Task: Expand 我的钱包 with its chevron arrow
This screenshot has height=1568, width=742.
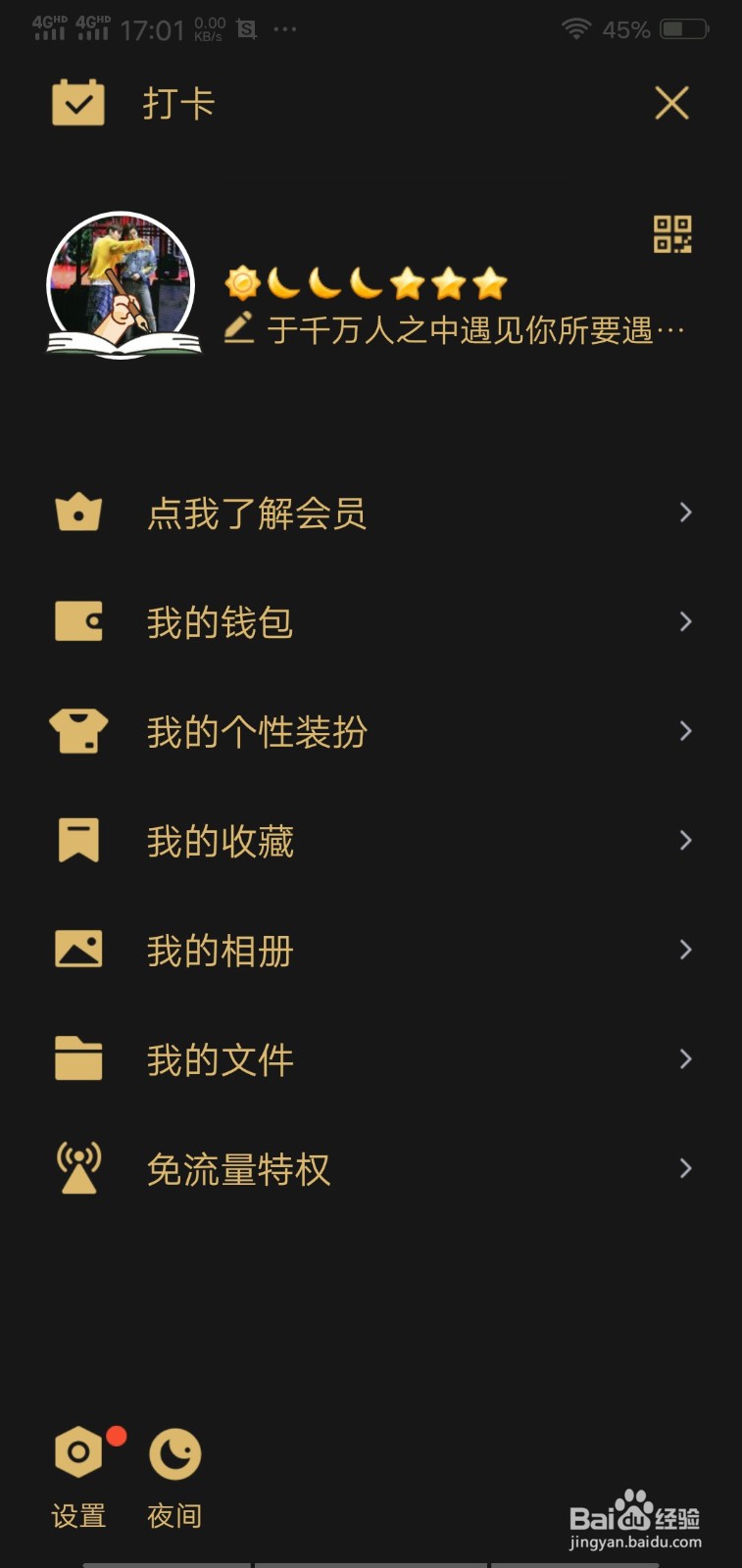Action: point(685,621)
